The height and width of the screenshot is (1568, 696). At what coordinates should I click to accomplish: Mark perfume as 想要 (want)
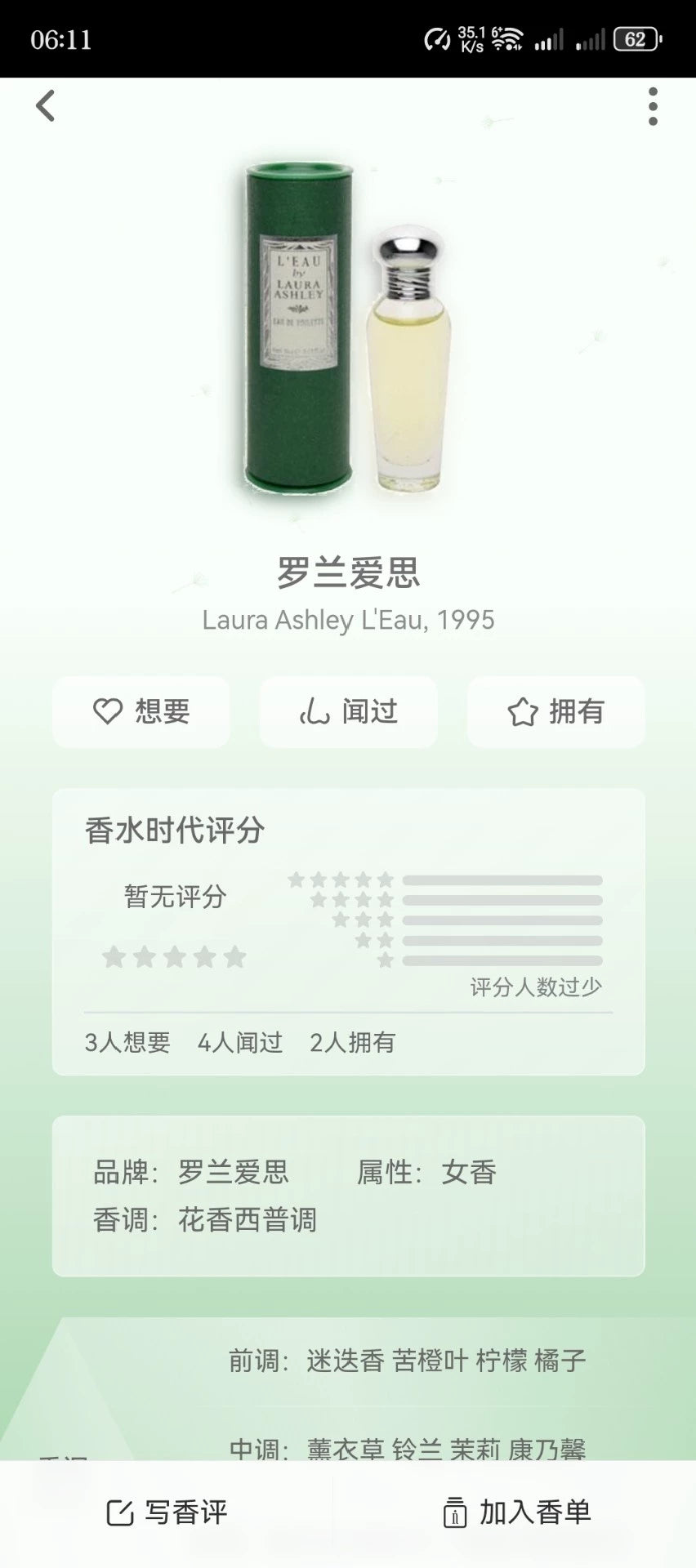[x=141, y=711]
